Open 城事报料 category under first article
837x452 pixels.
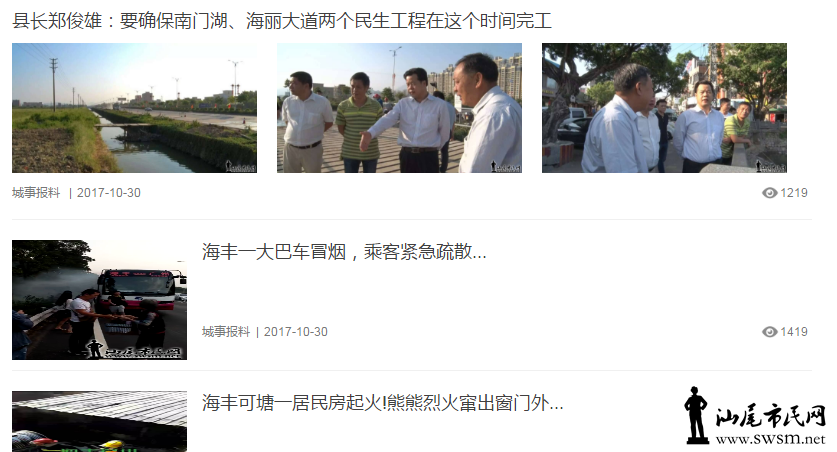click(x=36, y=193)
